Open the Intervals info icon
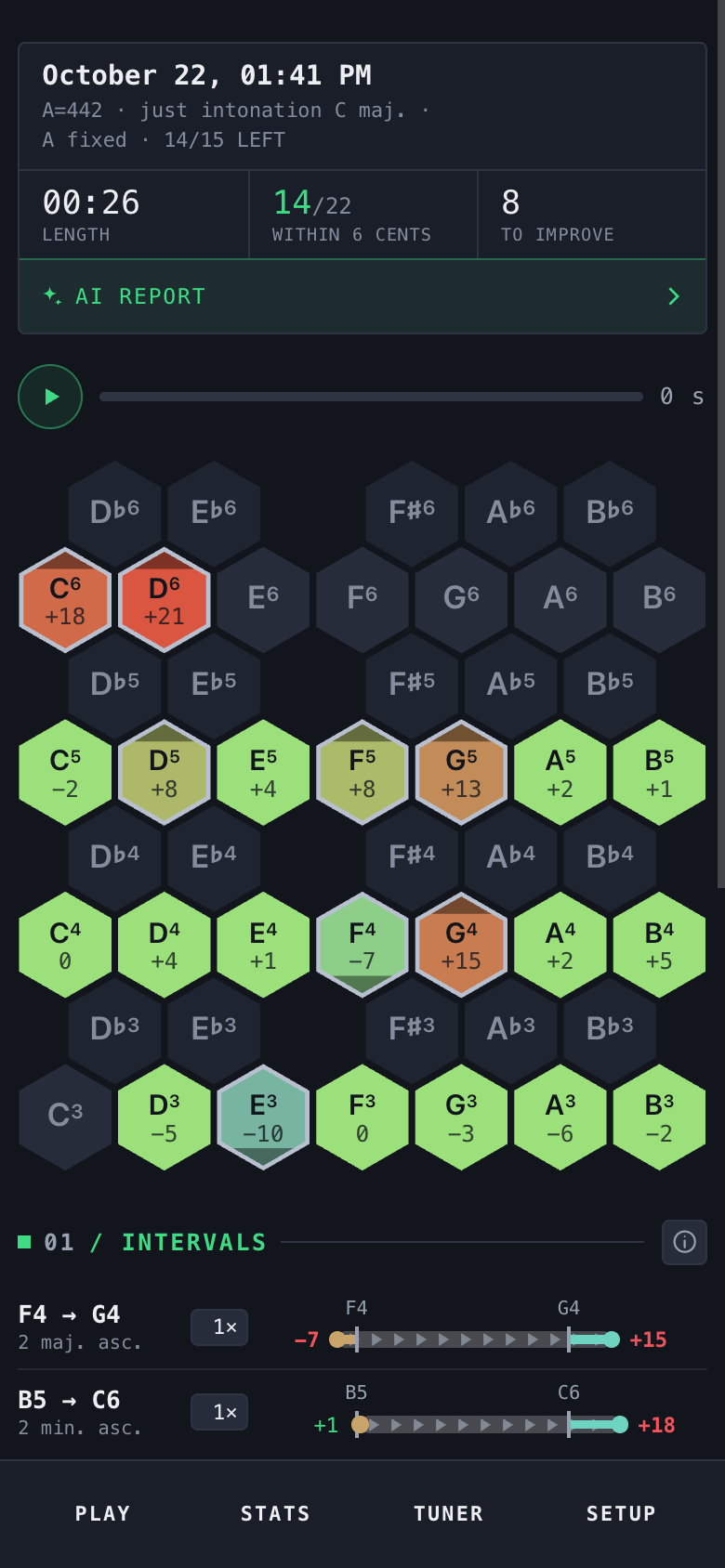 (x=684, y=1242)
